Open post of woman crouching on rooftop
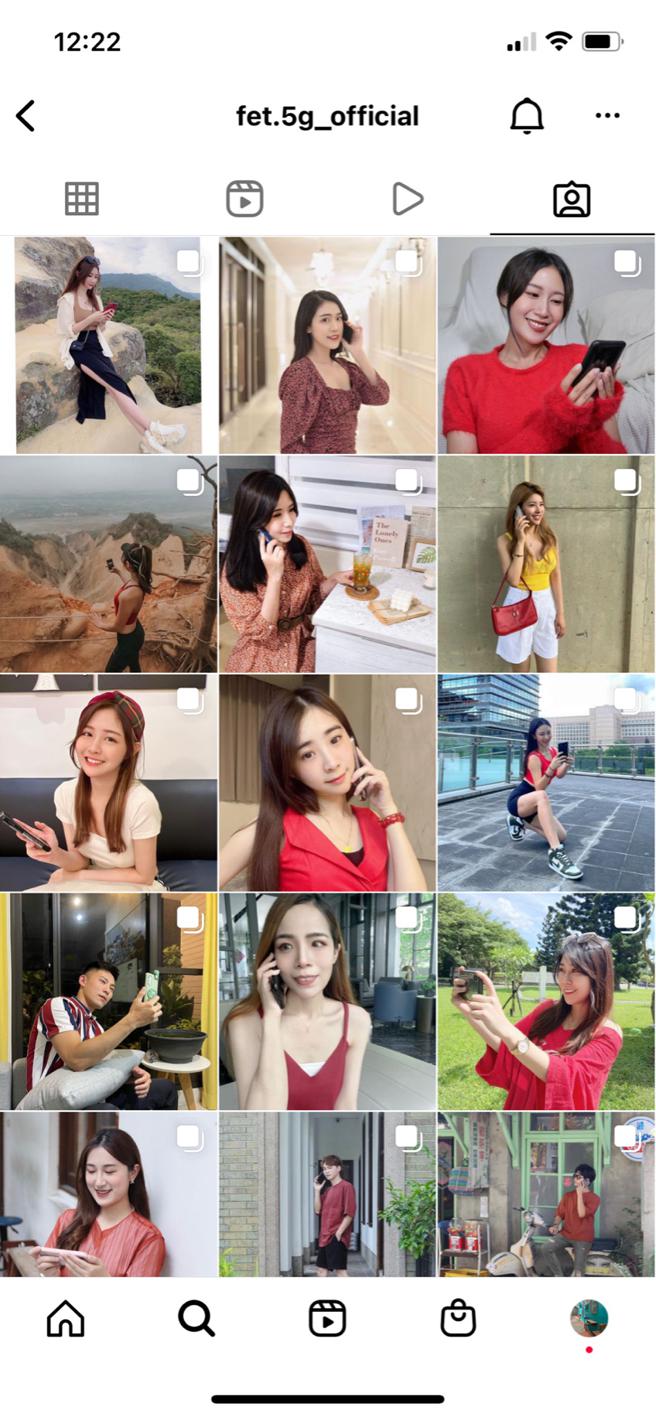The height and width of the screenshot is (1417, 656). 546,782
